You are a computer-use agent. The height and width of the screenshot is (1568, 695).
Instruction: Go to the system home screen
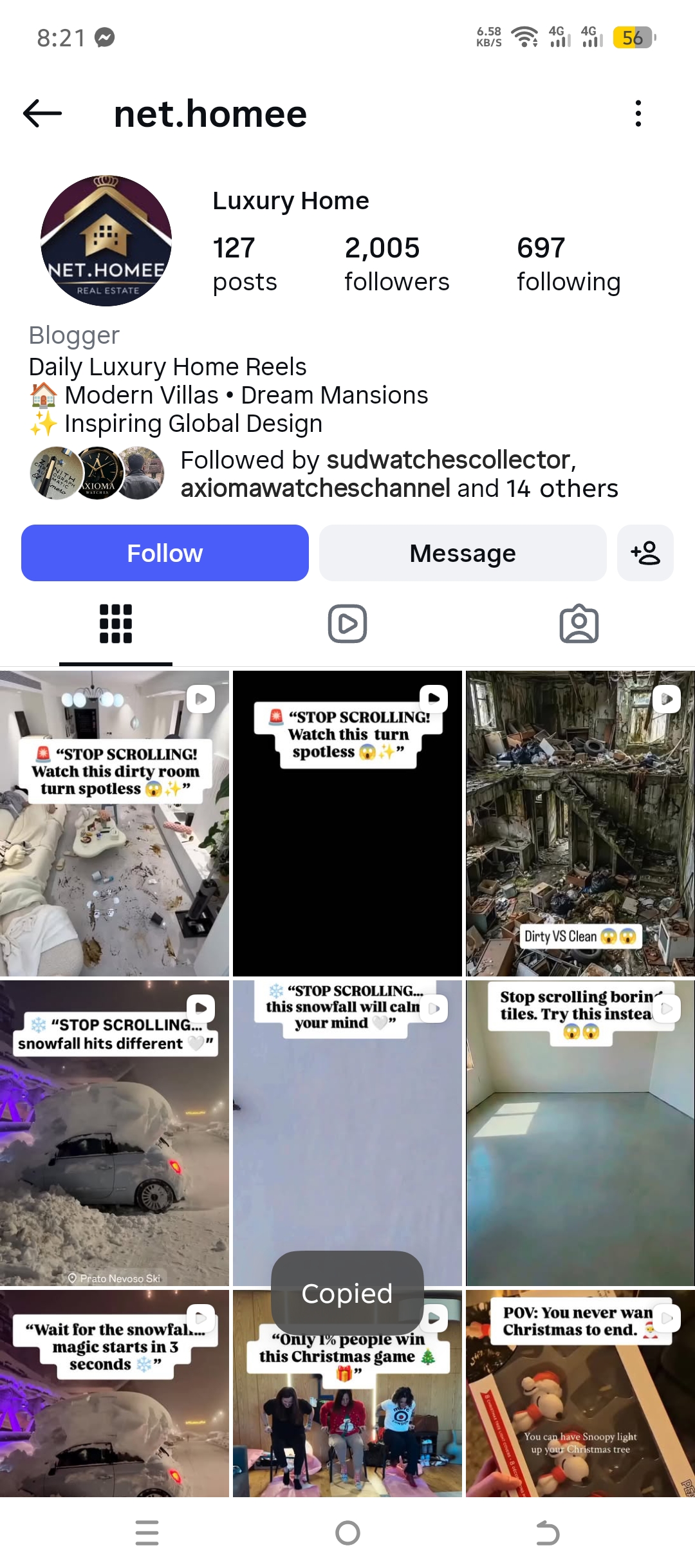(347, 1533)
